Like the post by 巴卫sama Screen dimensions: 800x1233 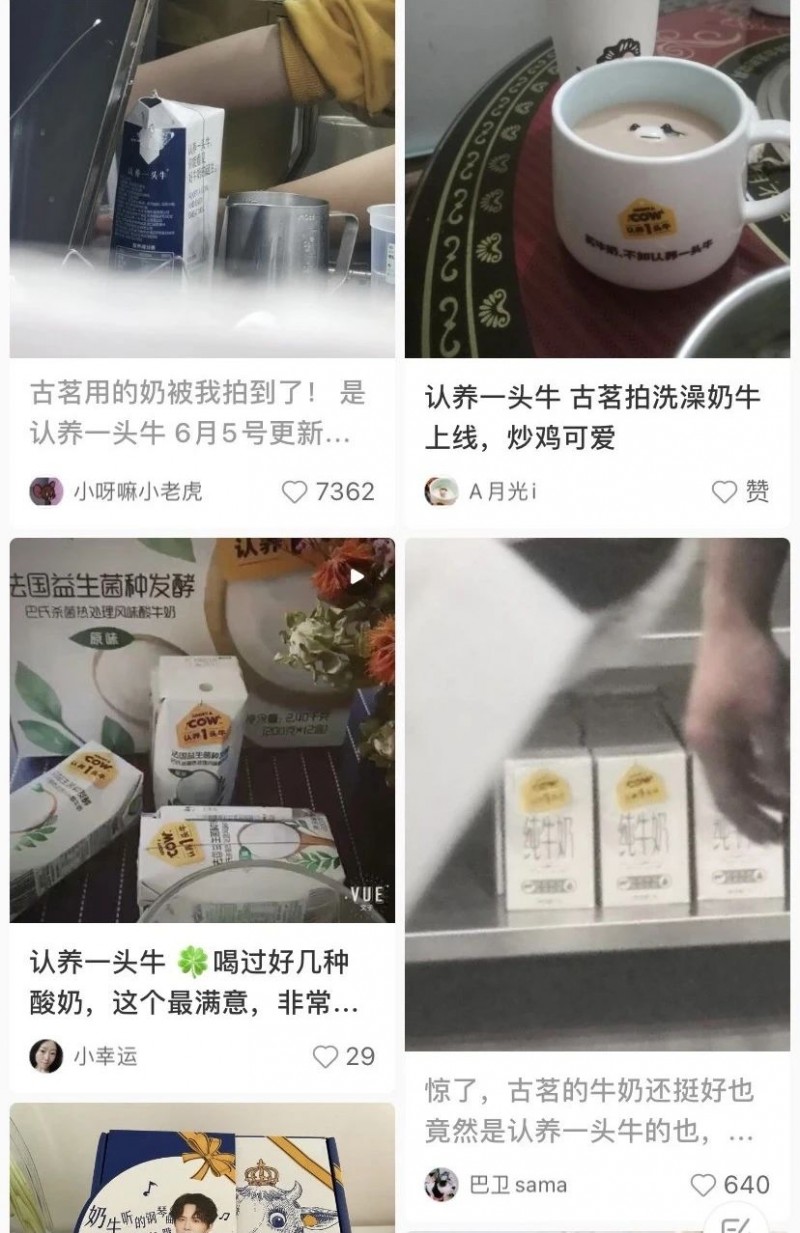point(705,1185)
